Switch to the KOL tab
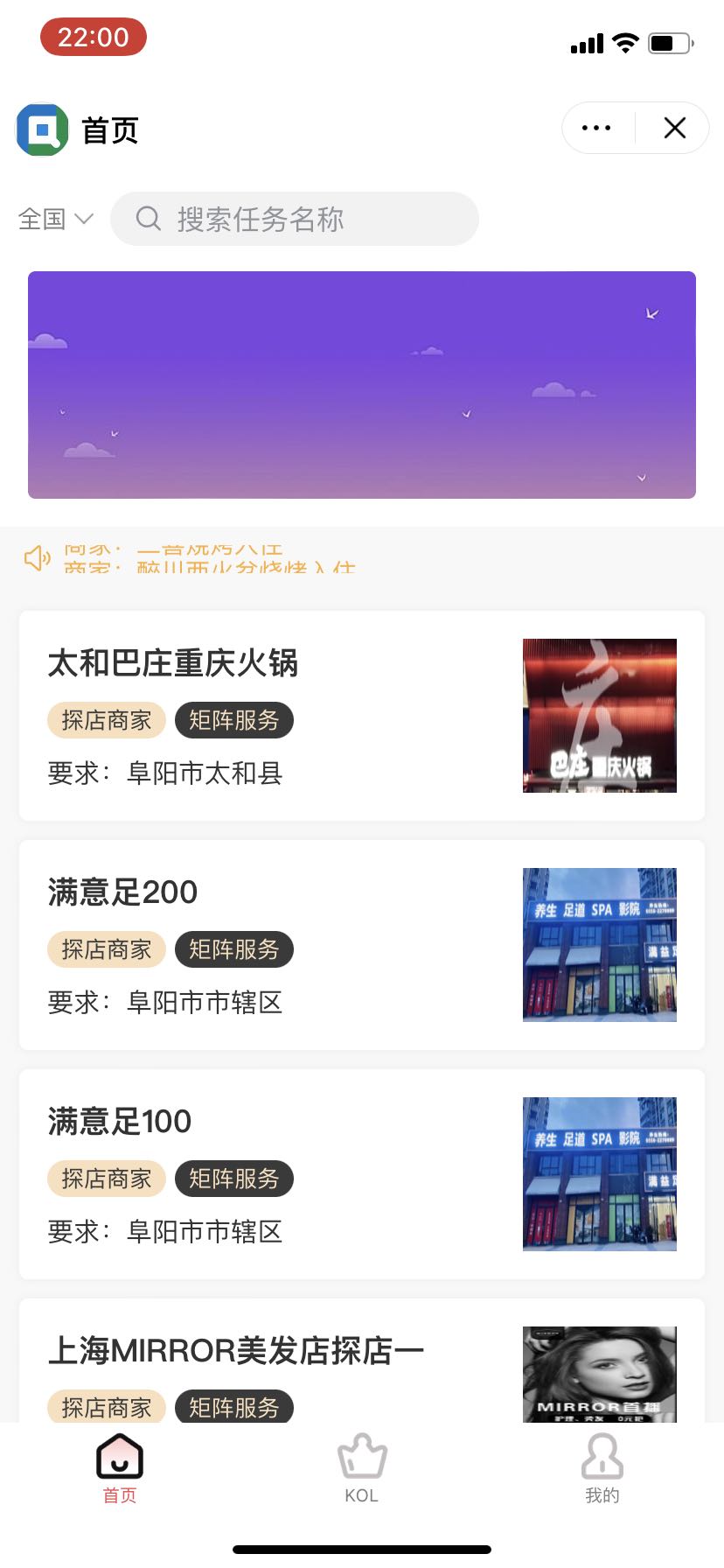Viewport: 724px width, 1568px height. [362, 1468]
